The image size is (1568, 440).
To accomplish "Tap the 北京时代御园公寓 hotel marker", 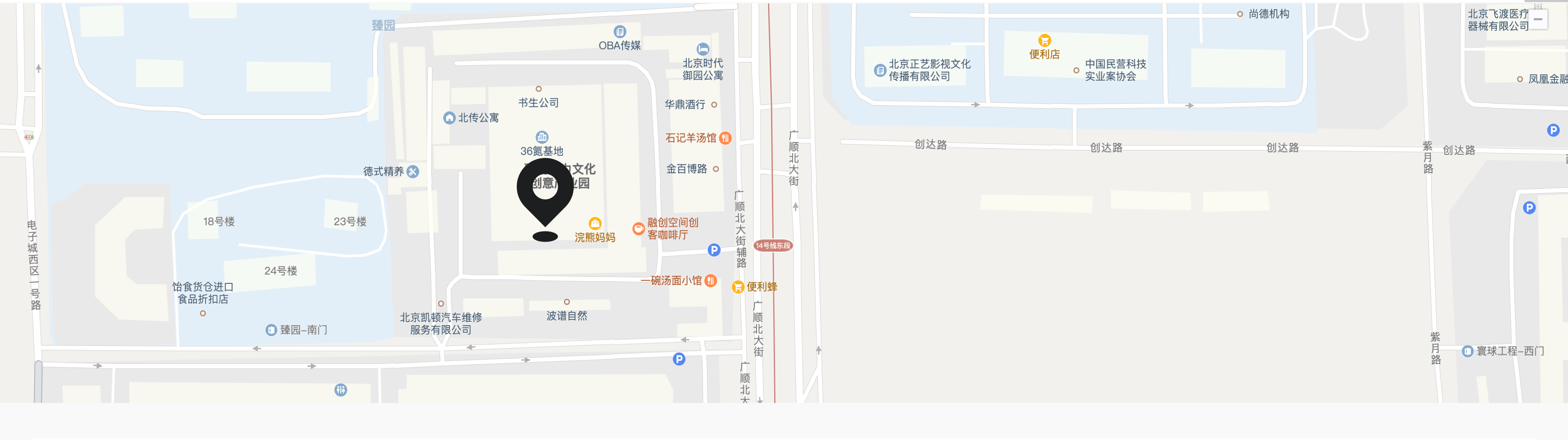I will coord(703,49).
